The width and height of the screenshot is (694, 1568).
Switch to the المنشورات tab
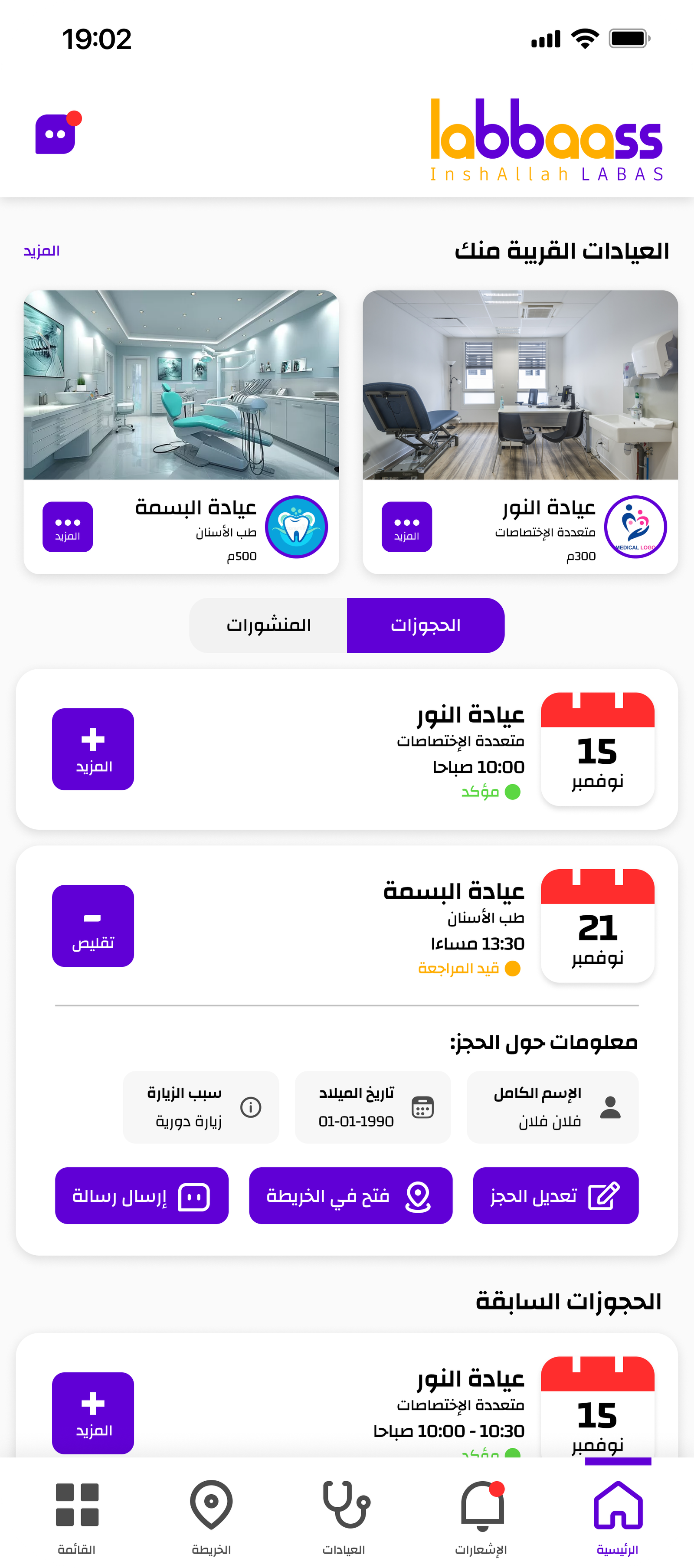[268, 625]
